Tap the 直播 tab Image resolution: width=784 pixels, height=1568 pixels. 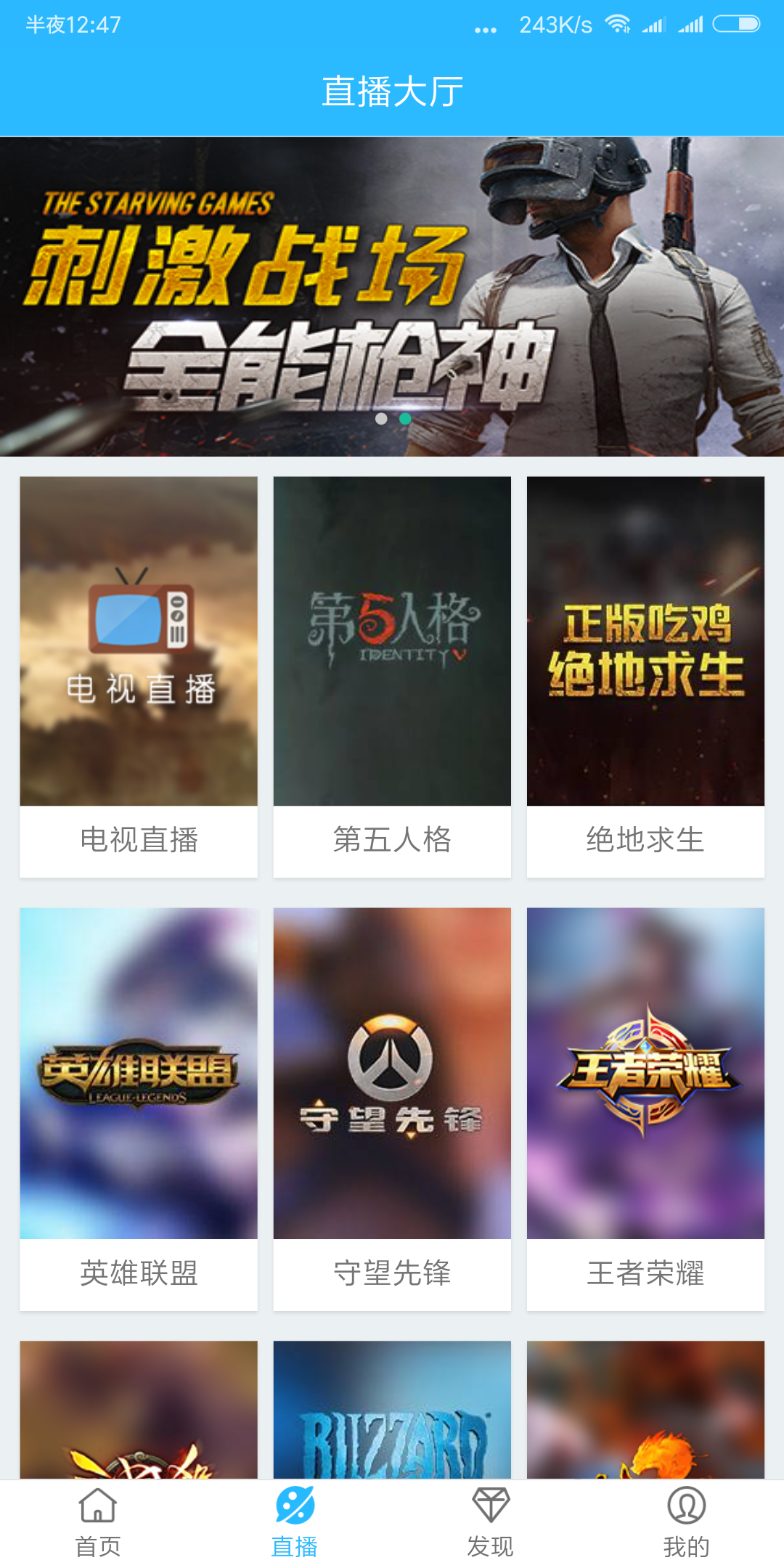coord(294,1523)
